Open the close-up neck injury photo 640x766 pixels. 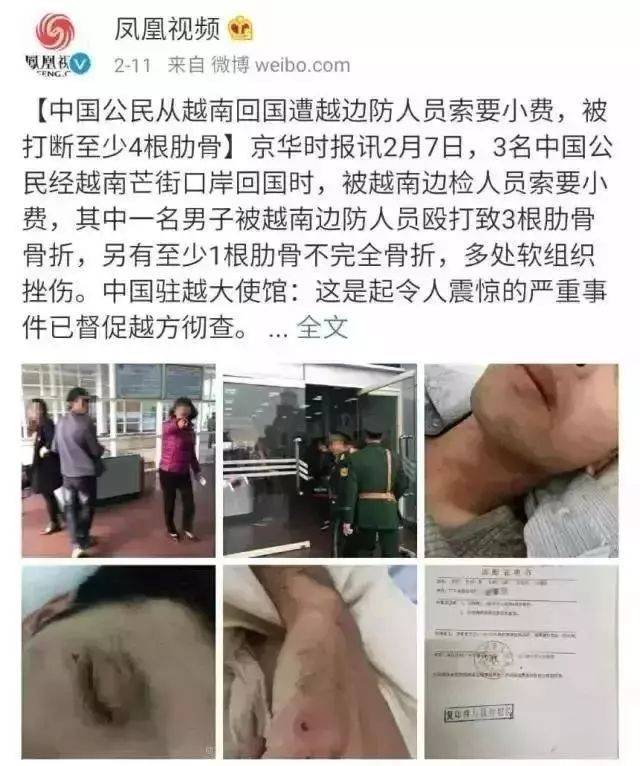tap(521, 459)
